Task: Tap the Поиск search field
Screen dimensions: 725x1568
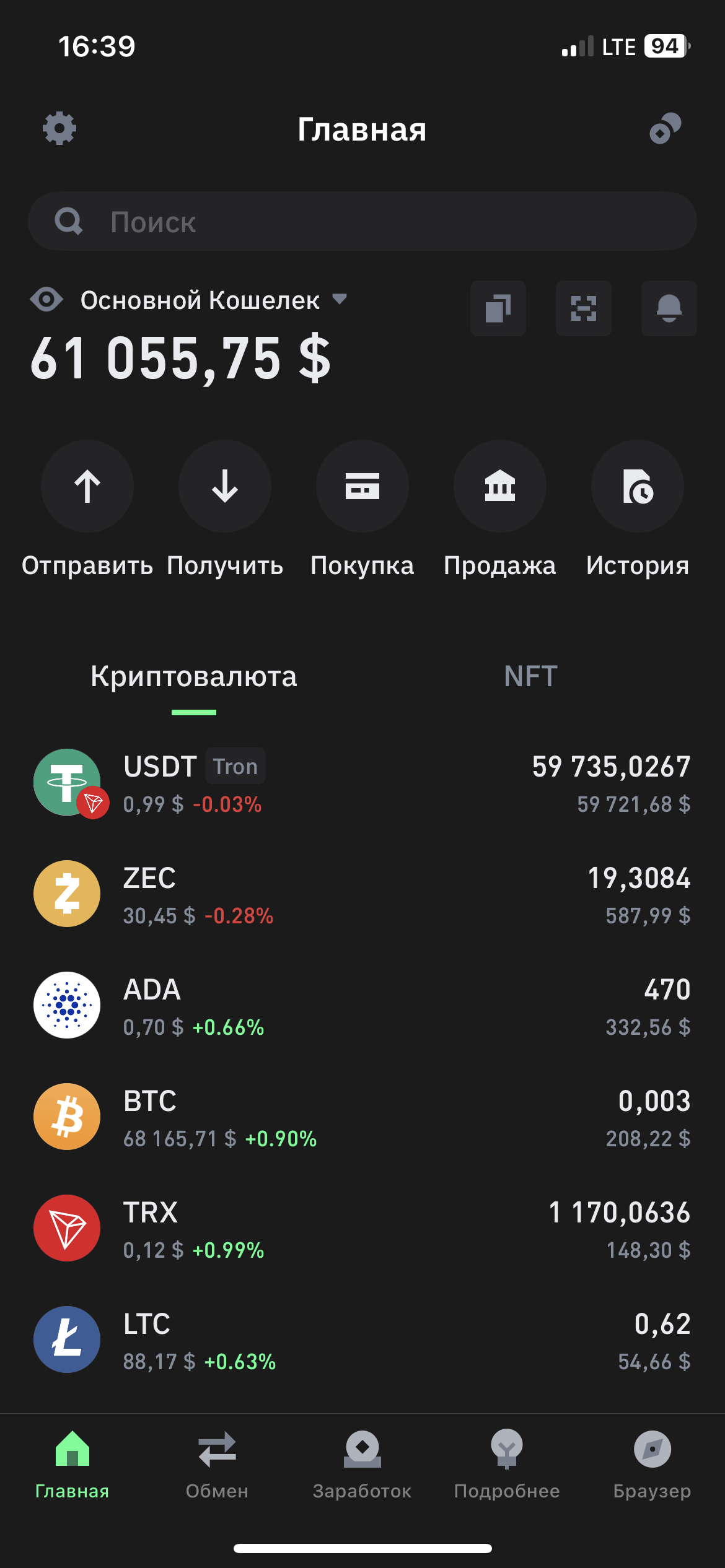Action: 362,222
